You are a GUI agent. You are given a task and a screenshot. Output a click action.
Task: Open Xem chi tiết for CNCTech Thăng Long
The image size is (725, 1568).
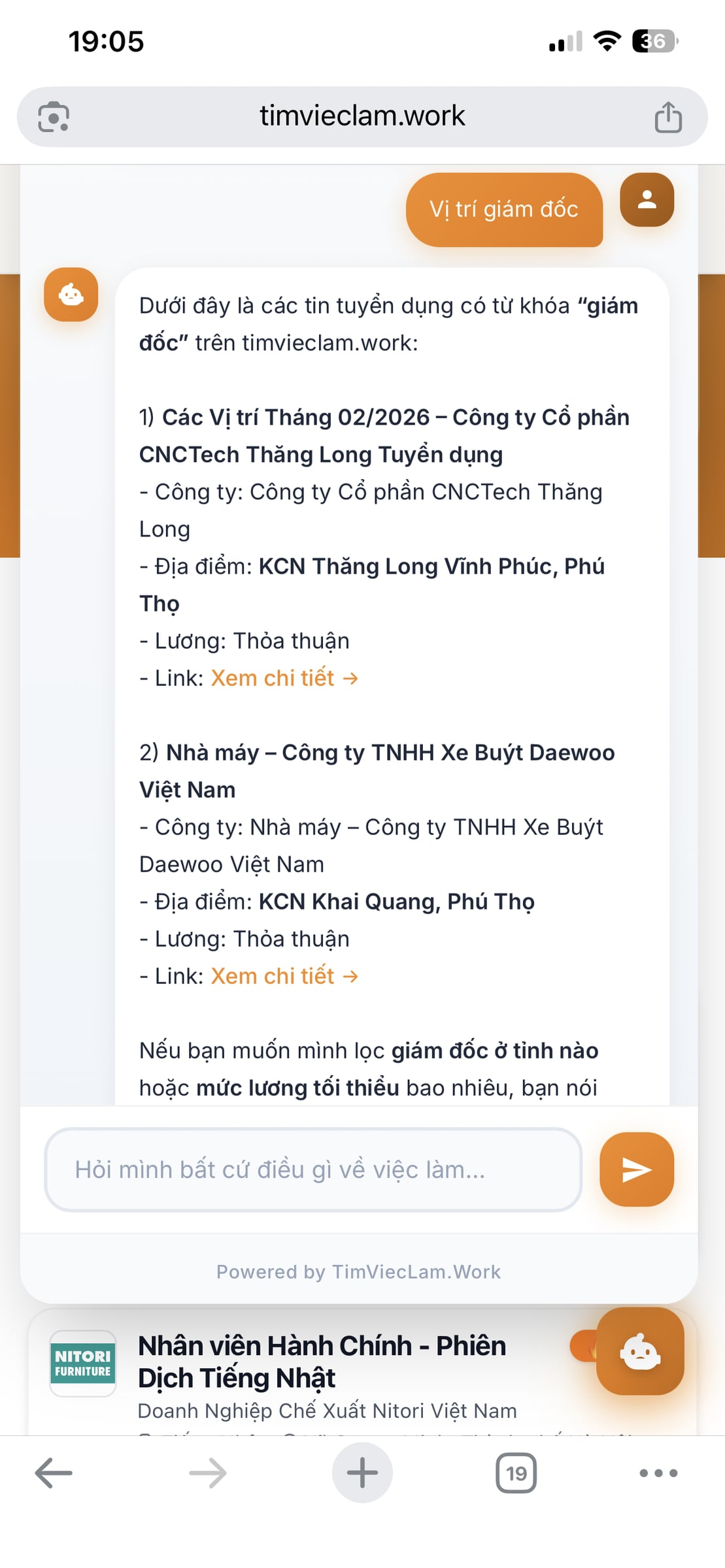(x=284, y=678)
